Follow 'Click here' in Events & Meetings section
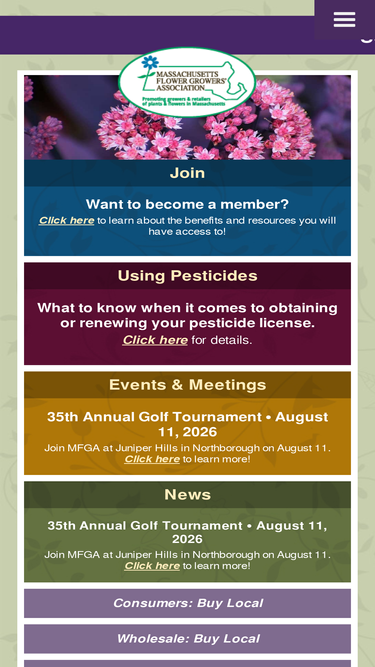 point(152,459)
